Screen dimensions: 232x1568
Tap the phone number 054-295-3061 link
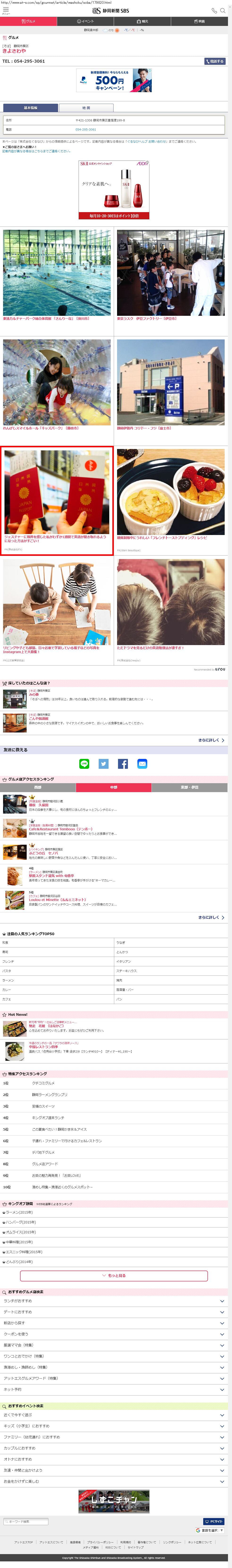pyautogui.click(x=86, y=130)
